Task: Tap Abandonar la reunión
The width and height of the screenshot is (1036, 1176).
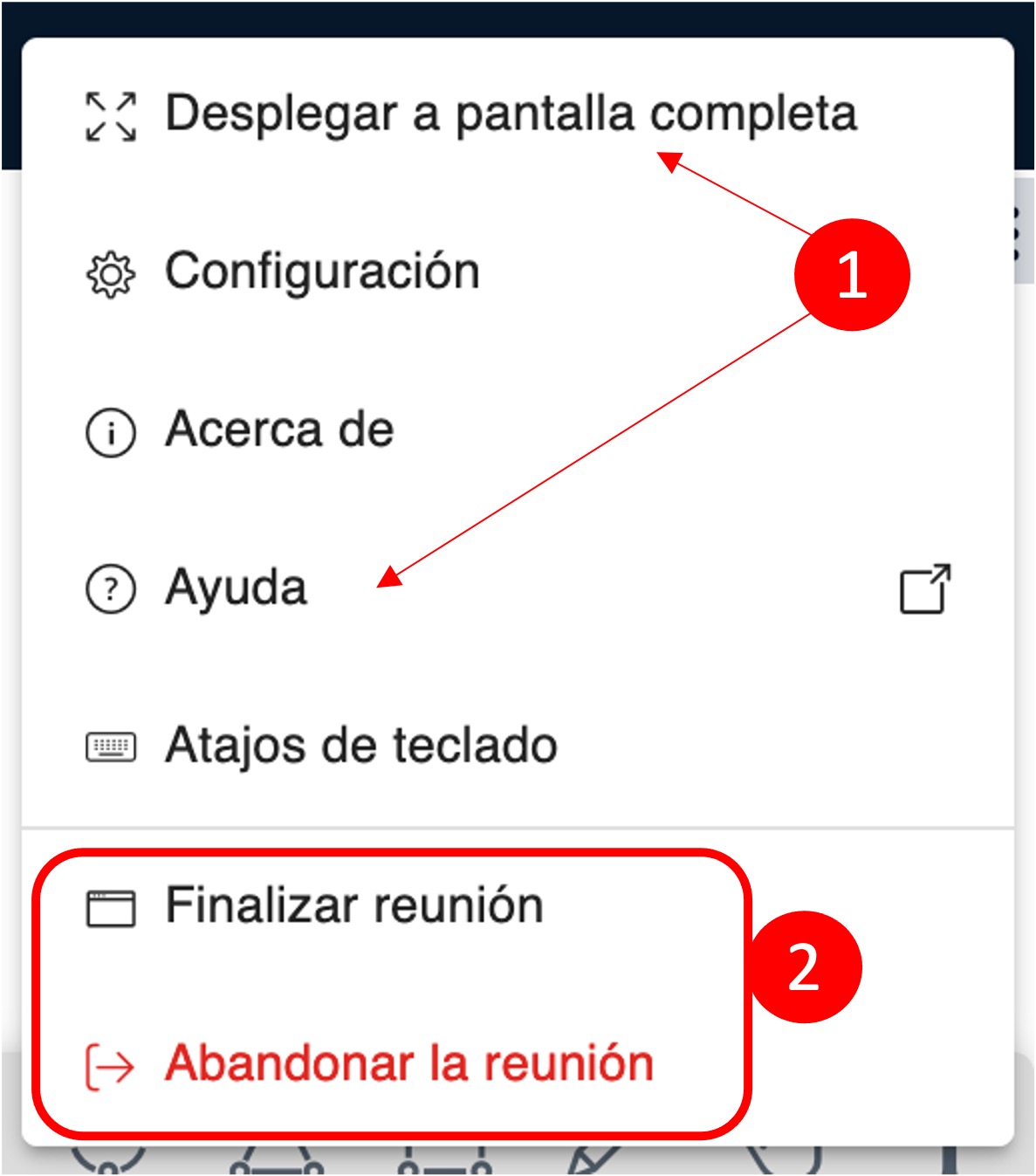Action: tap(408, 1064)
